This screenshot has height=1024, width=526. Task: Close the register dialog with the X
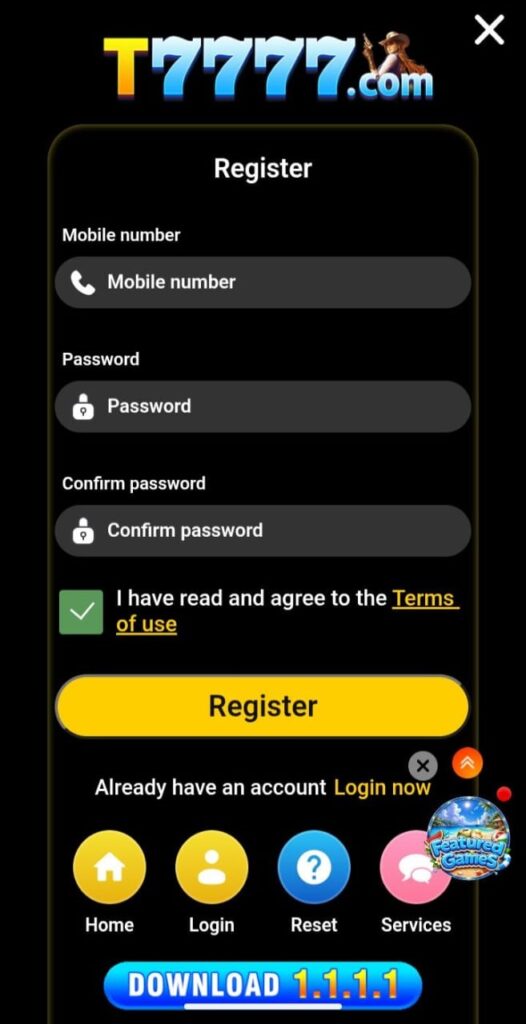(489, 30)
